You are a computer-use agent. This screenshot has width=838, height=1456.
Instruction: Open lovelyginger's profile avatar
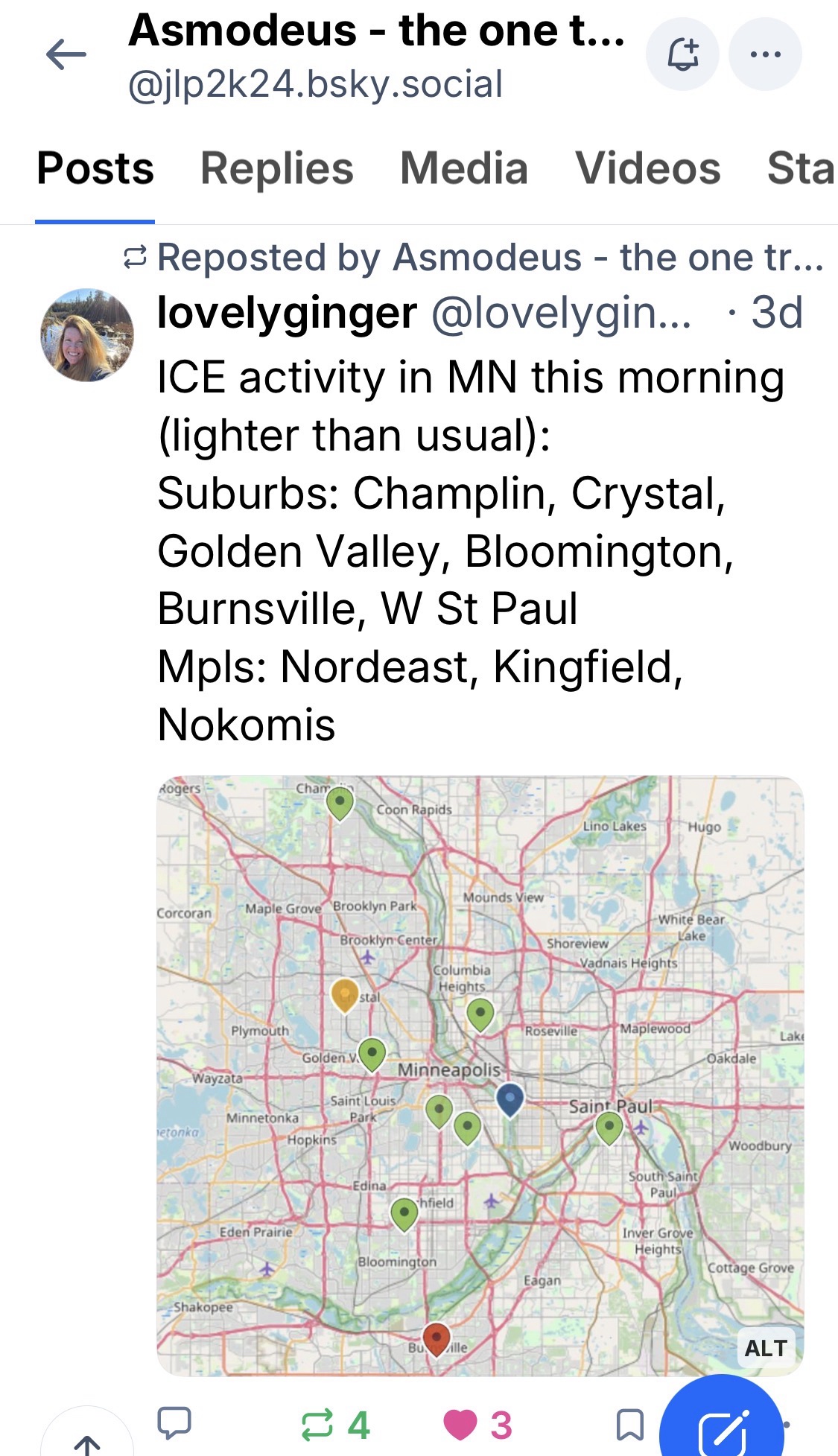pyautogui.click(x=87, y=335)
